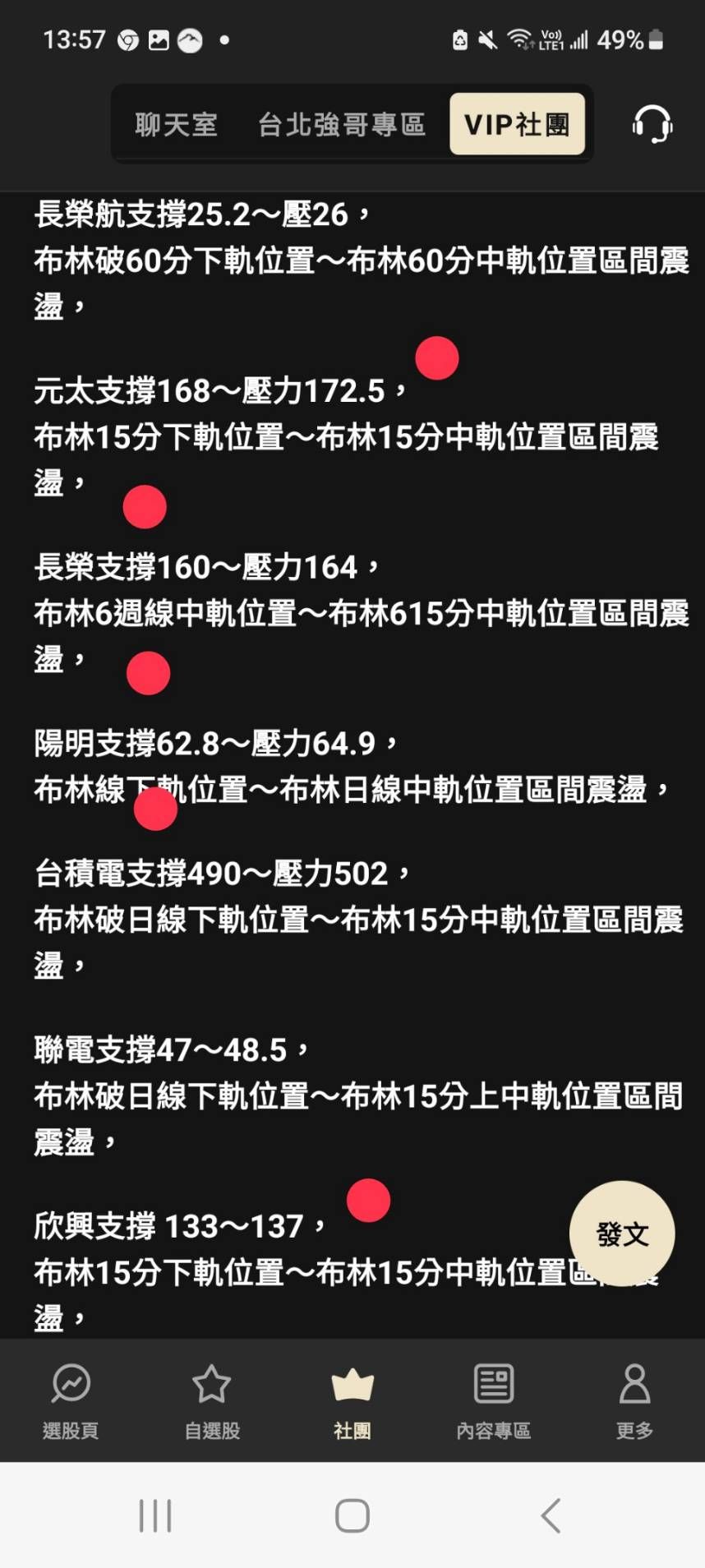The image size is (705, 1568).
Task: Tap the 自選股 star watchlist icon
Action: [211, 1385]
